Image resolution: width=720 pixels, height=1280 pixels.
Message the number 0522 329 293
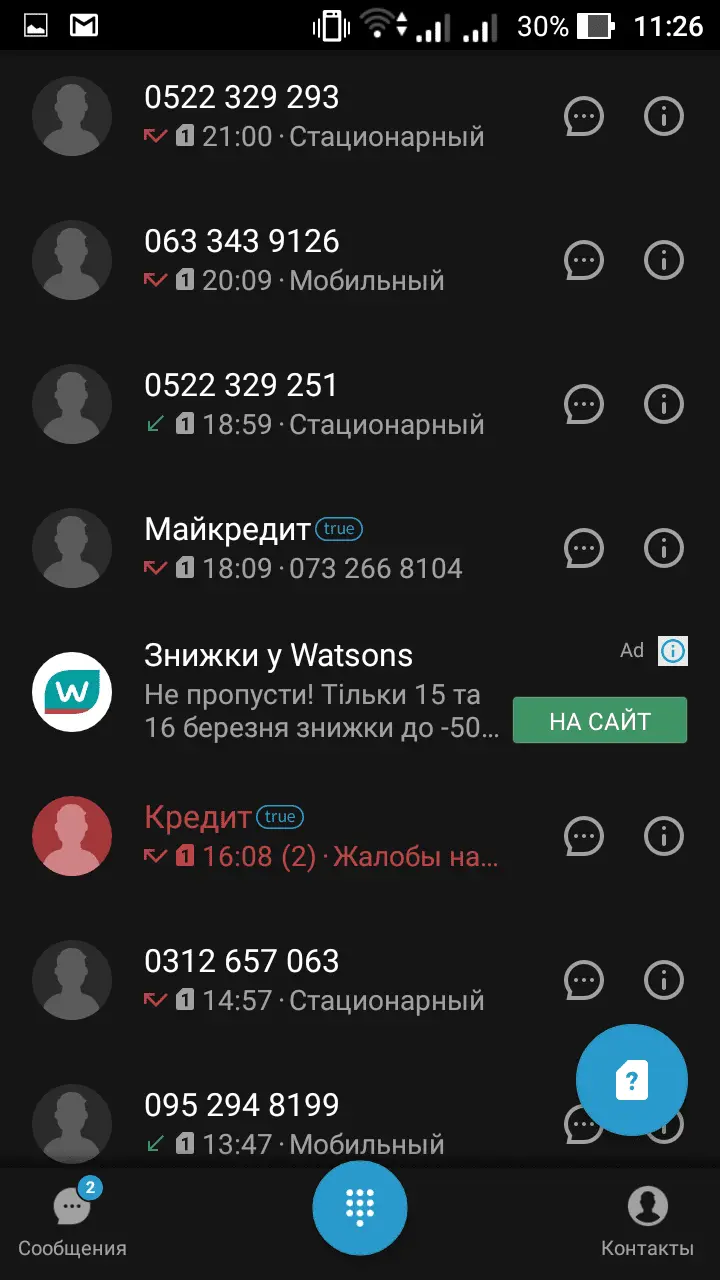(x=584, y=117)
